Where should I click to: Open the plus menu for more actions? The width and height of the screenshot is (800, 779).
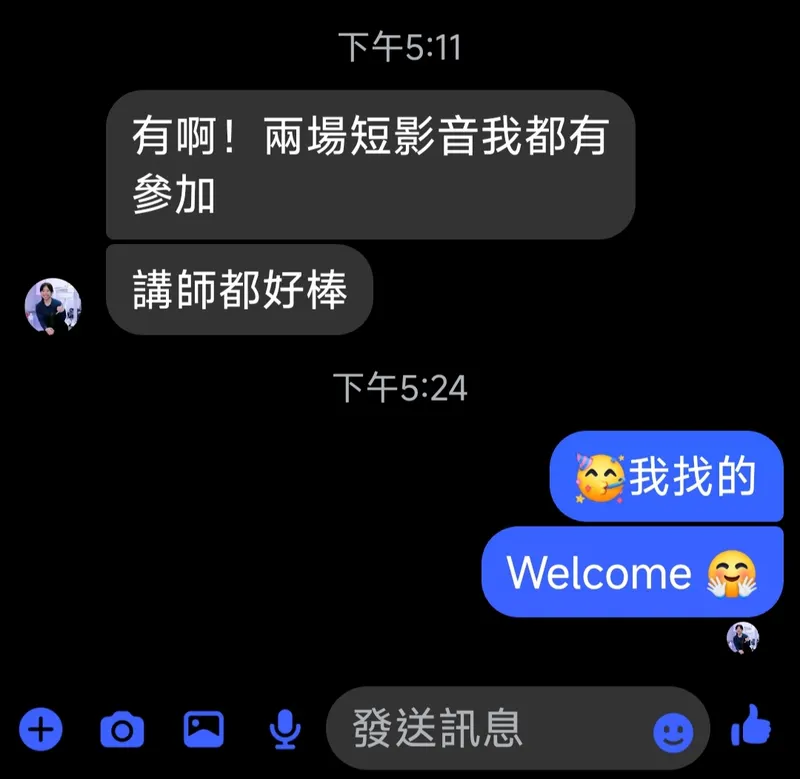(41, 730)
